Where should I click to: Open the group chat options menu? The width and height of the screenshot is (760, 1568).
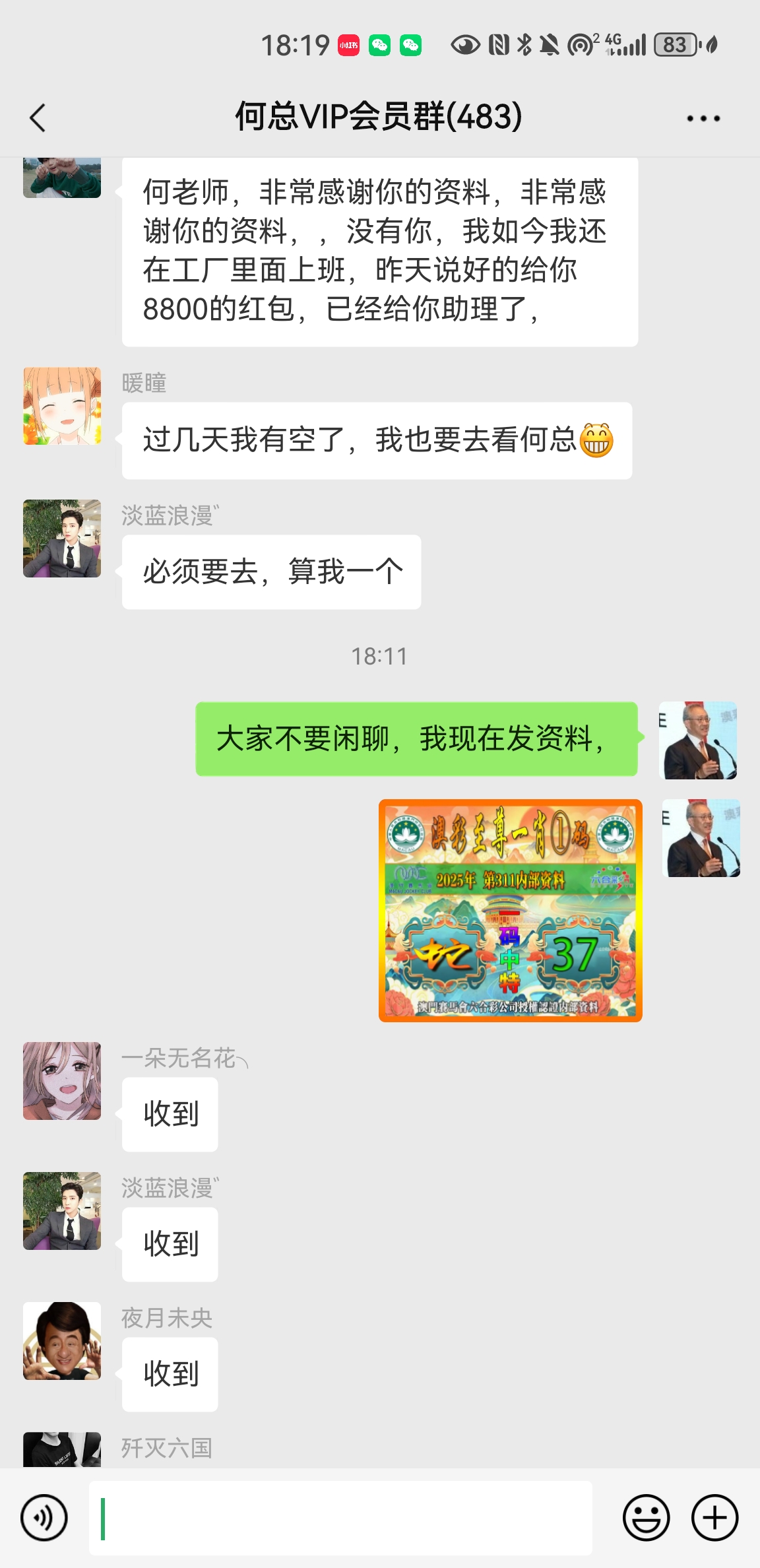point(703,119)
